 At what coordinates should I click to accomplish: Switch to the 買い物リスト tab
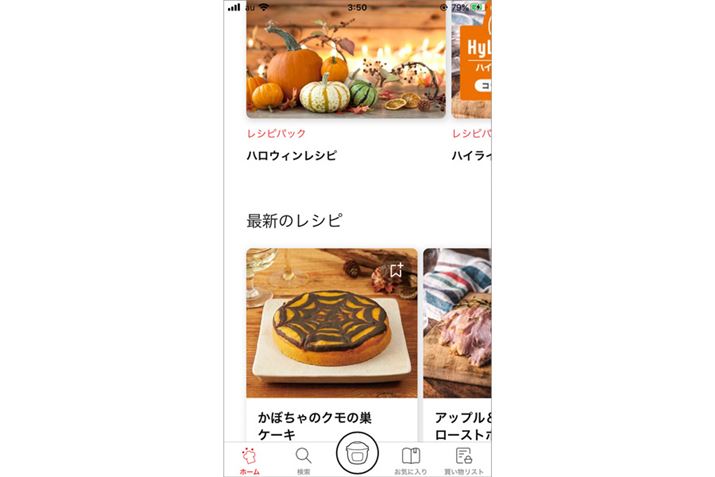[x=463, y=459]
